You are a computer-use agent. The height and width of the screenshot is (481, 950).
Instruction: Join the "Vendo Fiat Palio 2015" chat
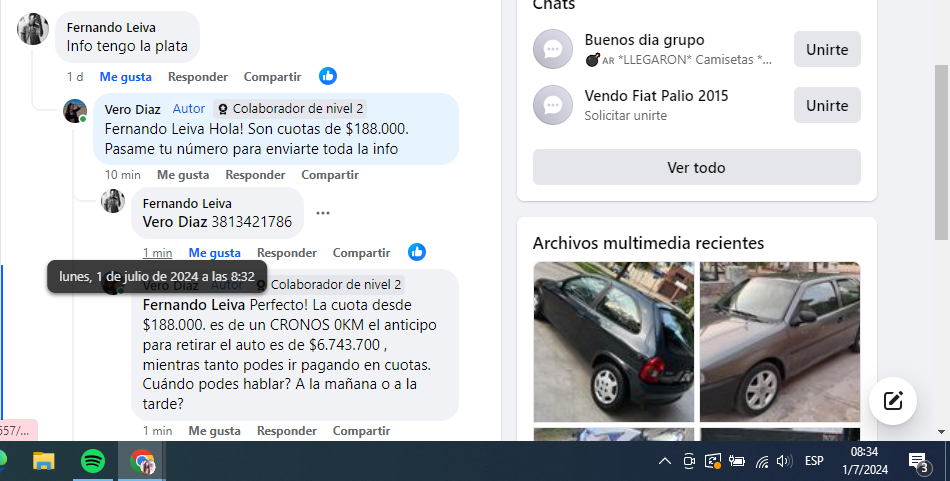click(826, 105)
